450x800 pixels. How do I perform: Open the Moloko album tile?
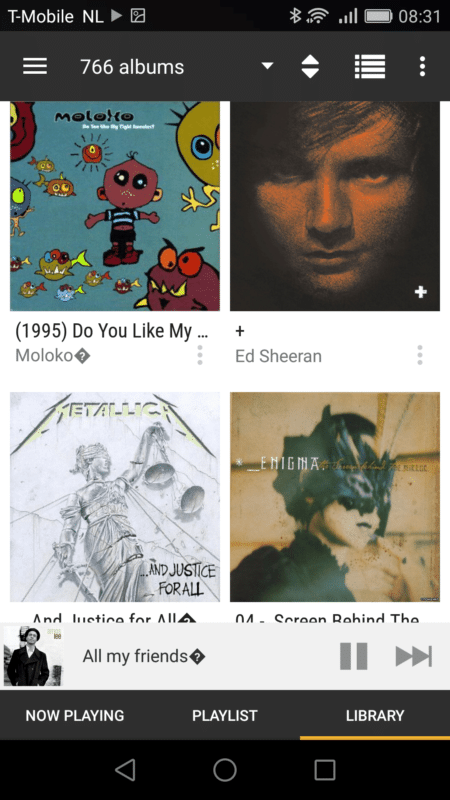click(115, 206)
